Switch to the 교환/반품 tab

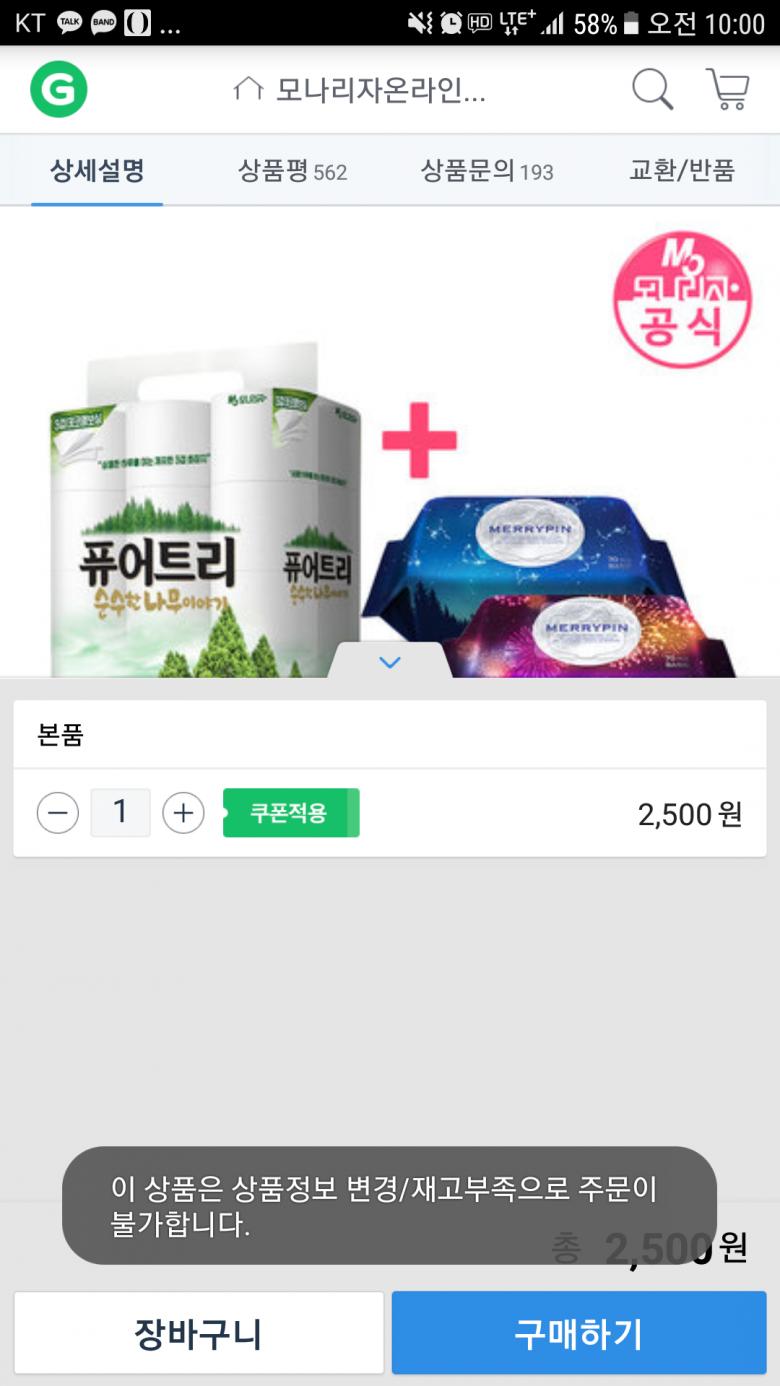682,171
